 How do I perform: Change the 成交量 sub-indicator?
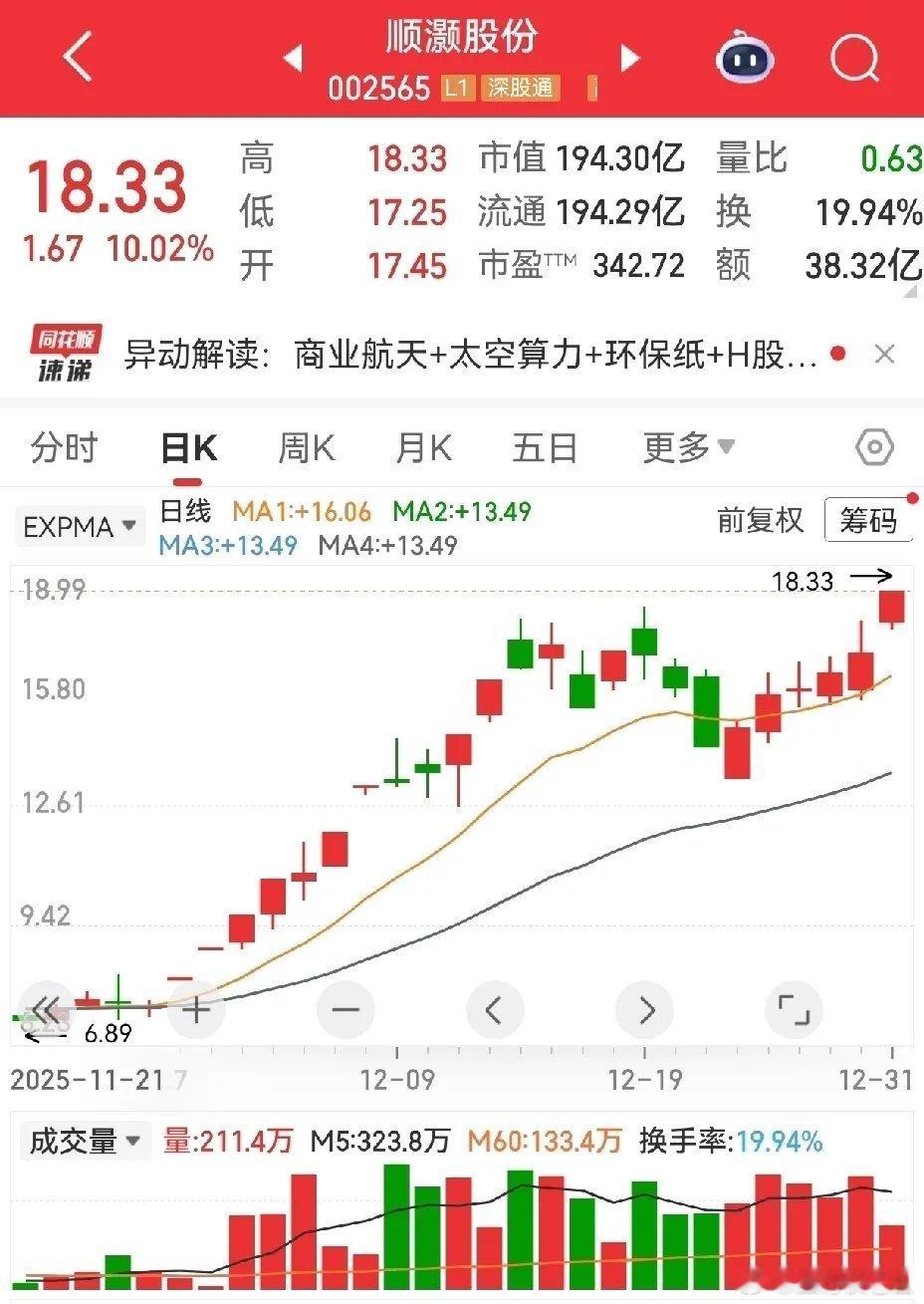pos(86,1141)
